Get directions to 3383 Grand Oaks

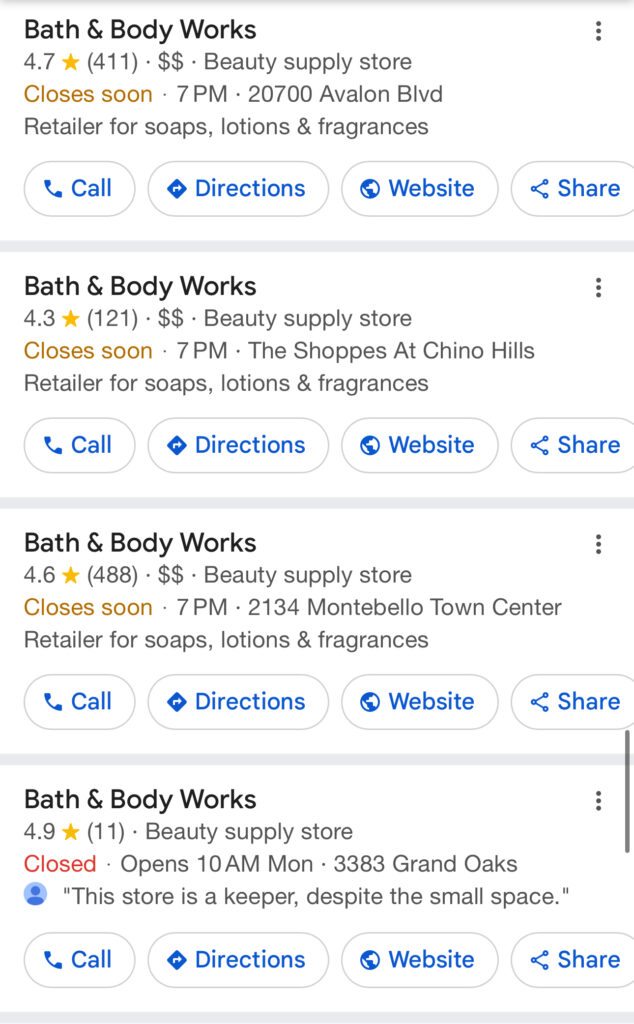(x=238, y=960)
